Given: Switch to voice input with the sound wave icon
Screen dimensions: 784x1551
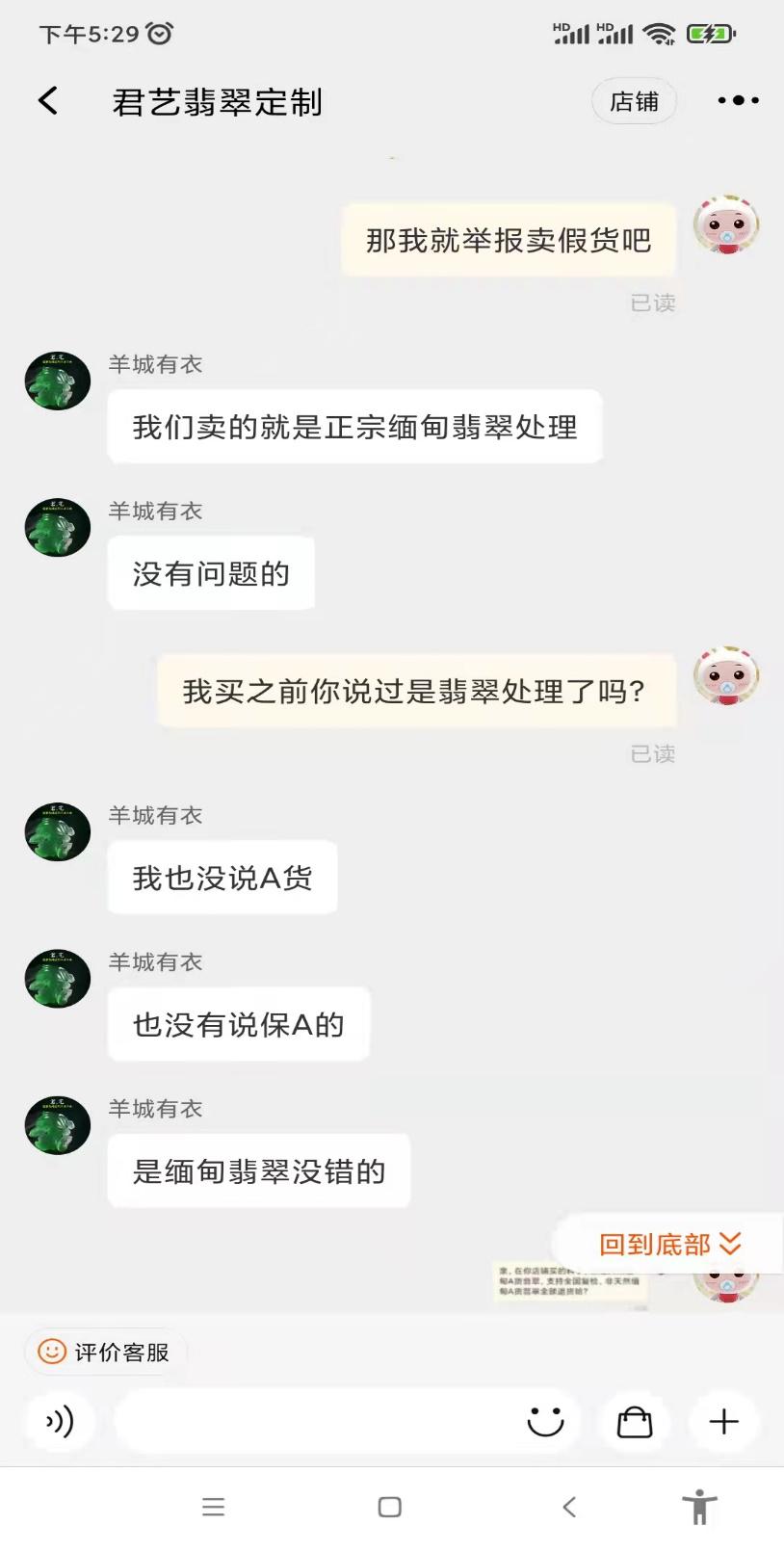Looking at the screenshot, I should pos(59,1421).
